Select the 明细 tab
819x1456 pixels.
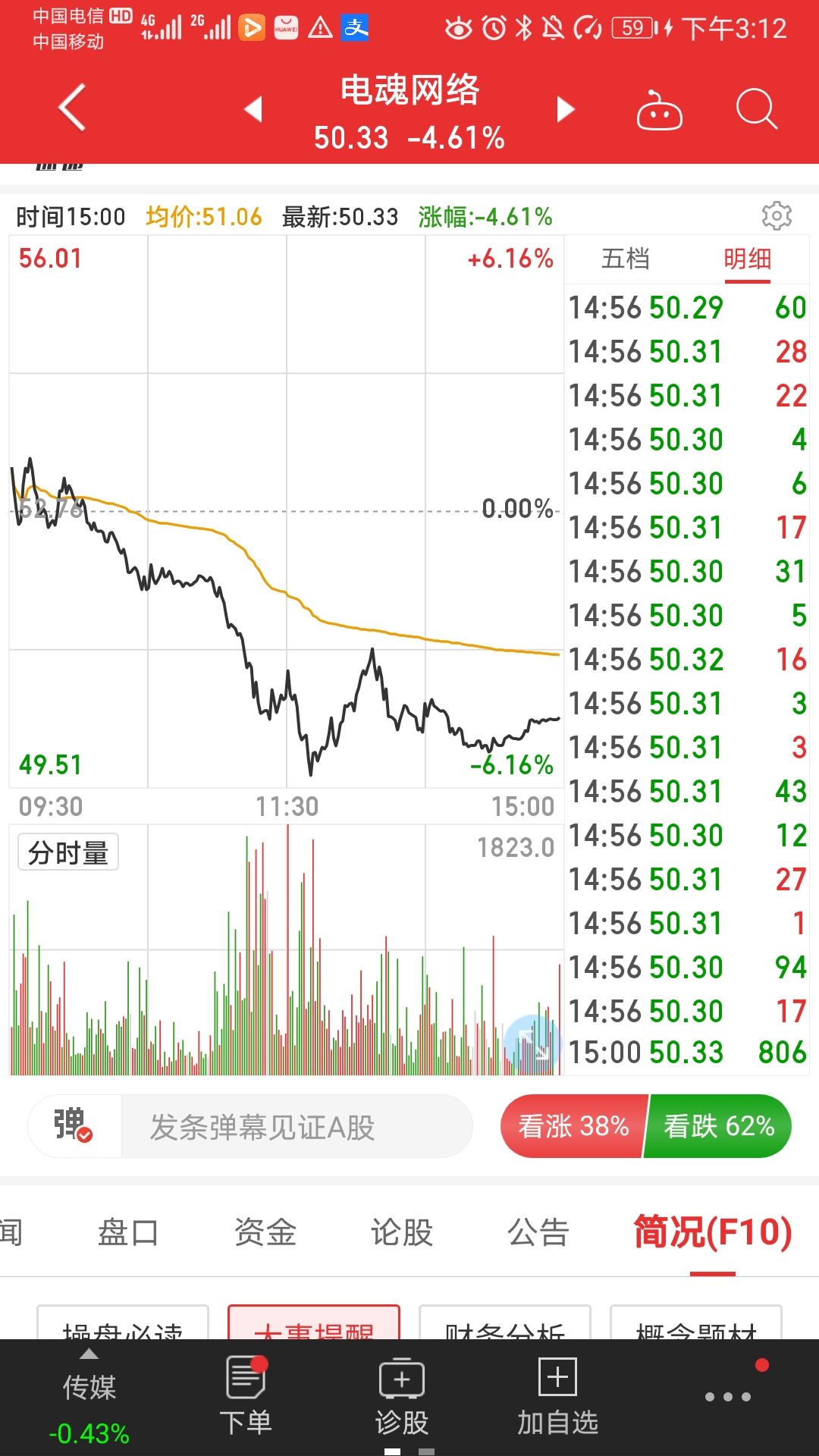point(747,259)
